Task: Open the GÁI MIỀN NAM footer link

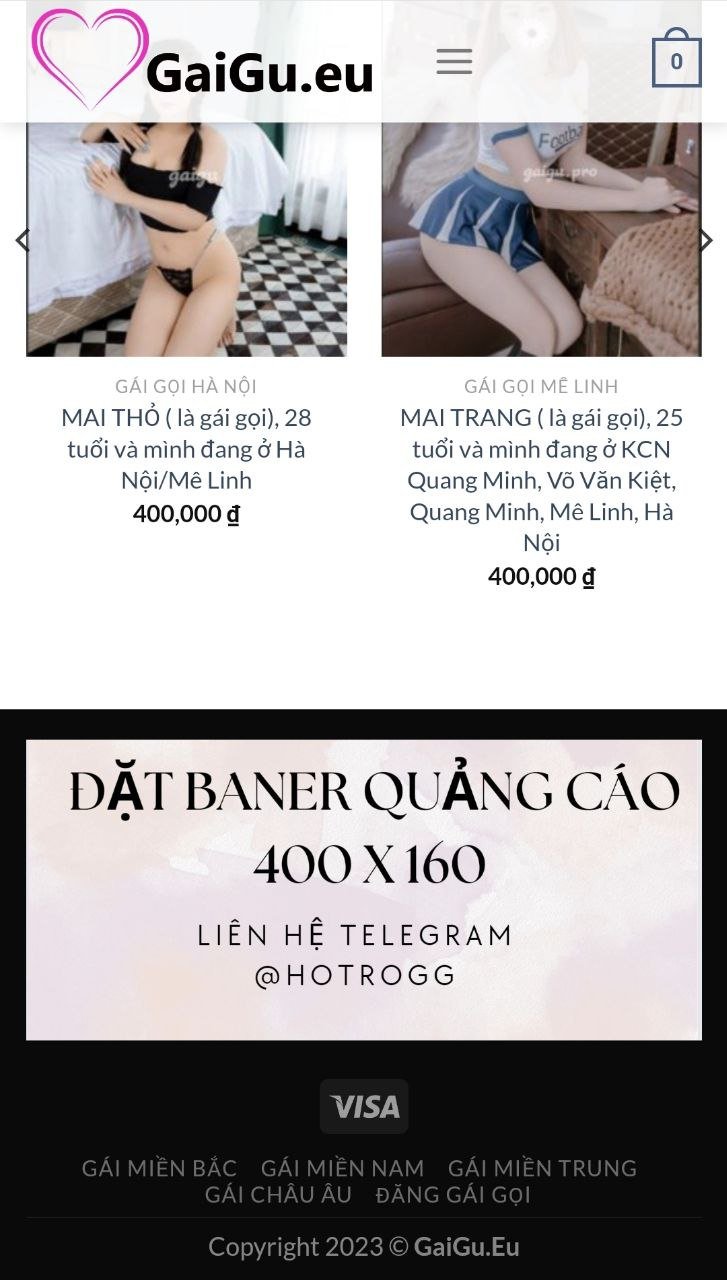Action: tap(342, 1168)
